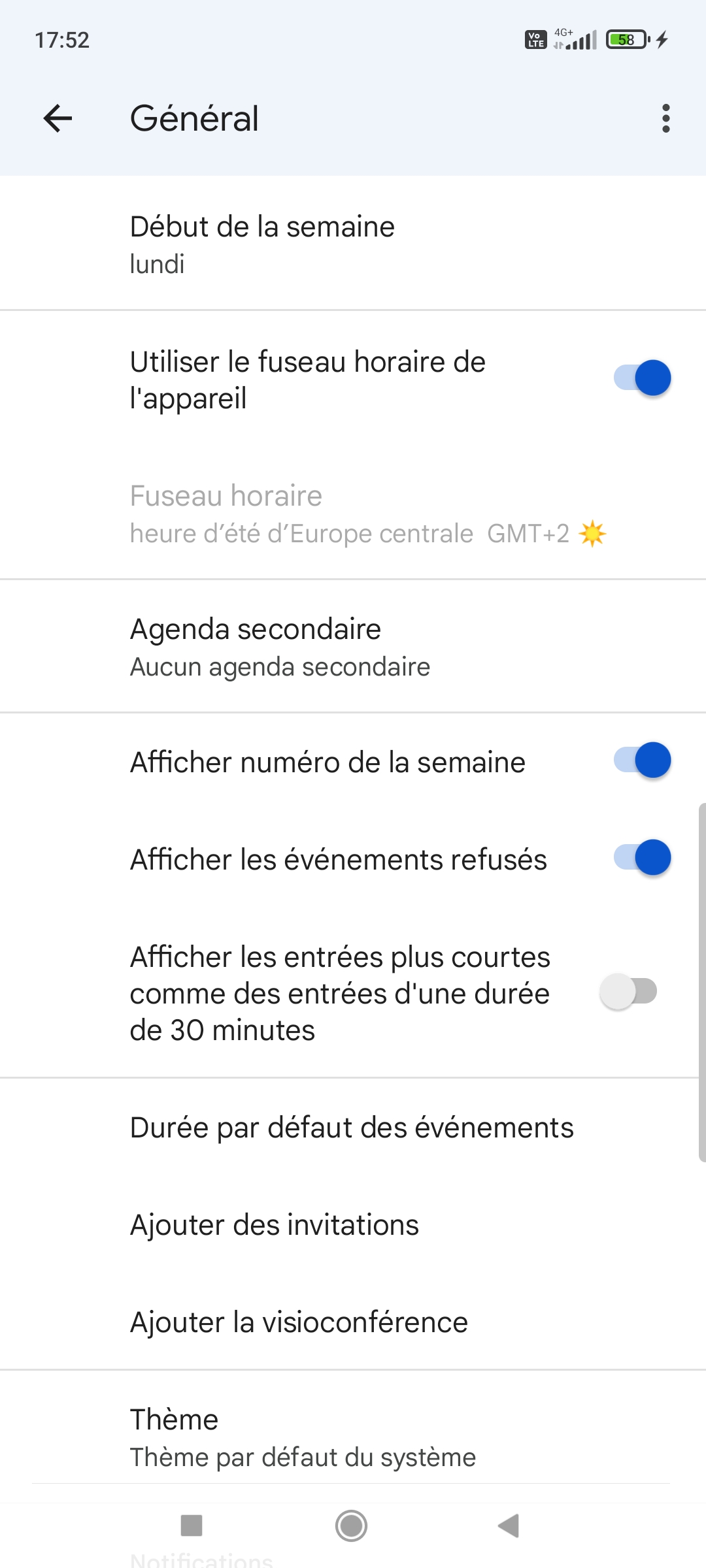Open recent apps with the square button
Image resolution: width=706 pixels, height=1568 pixels.
click(x=192, y=1526)
